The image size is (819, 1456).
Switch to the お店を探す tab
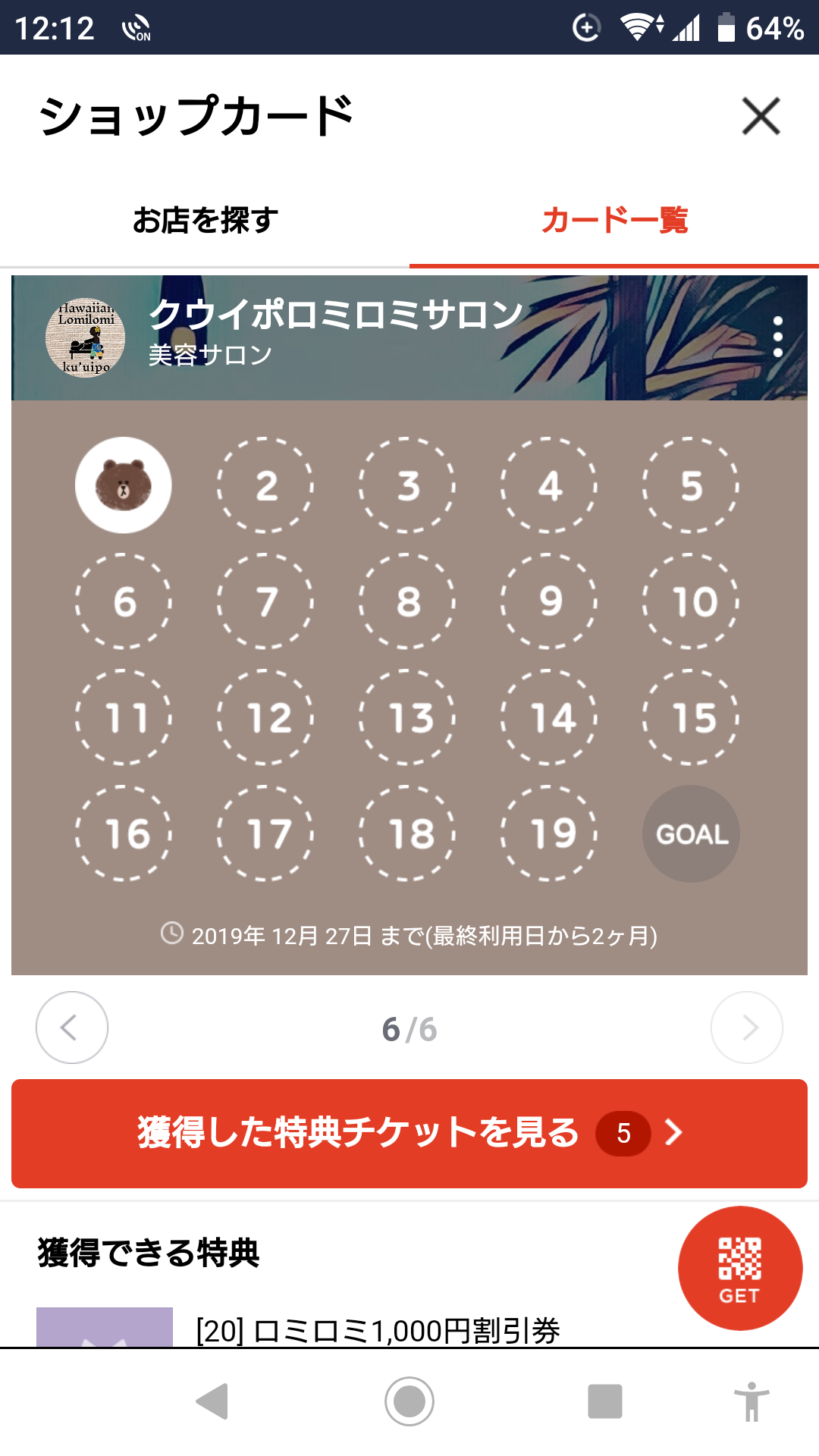coord(205,221)
